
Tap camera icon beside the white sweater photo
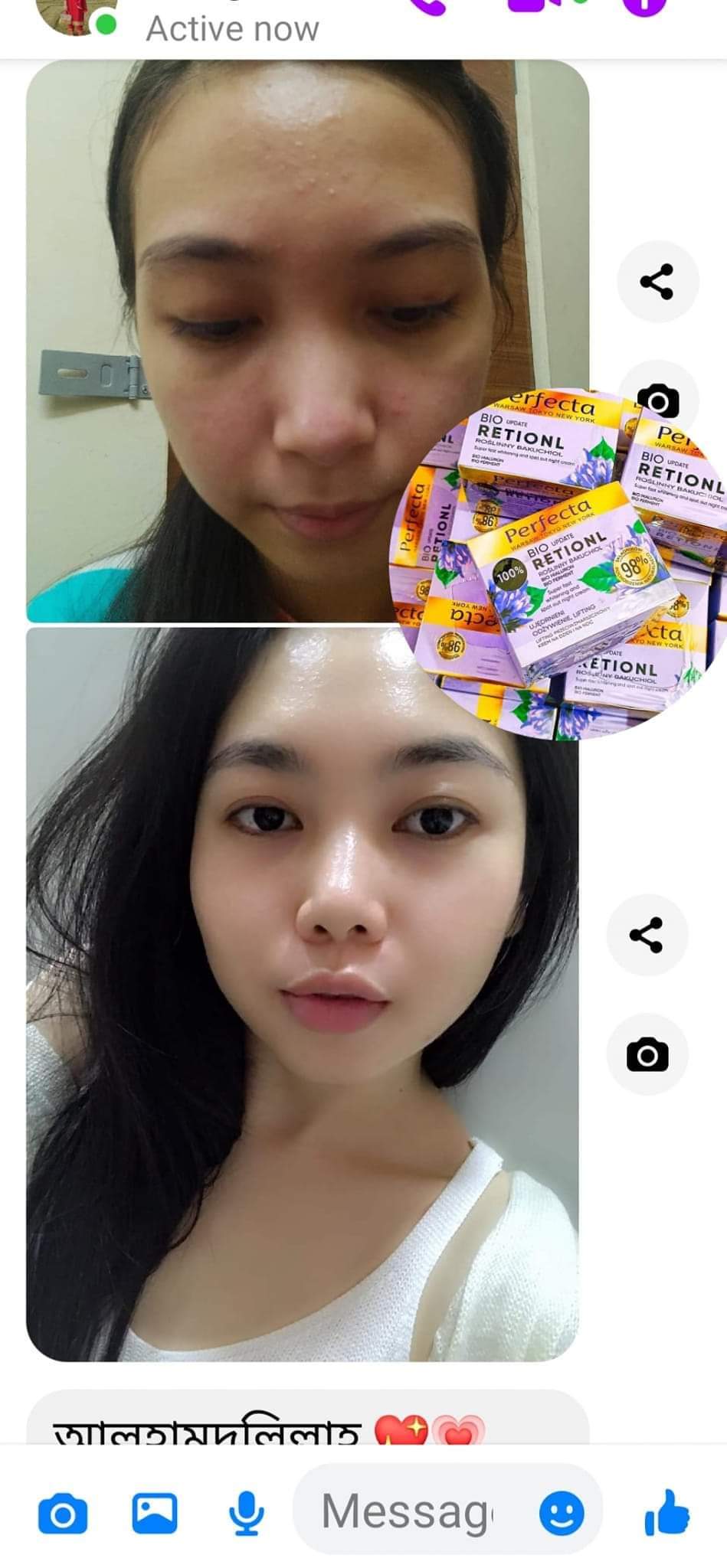[647, 1055]
